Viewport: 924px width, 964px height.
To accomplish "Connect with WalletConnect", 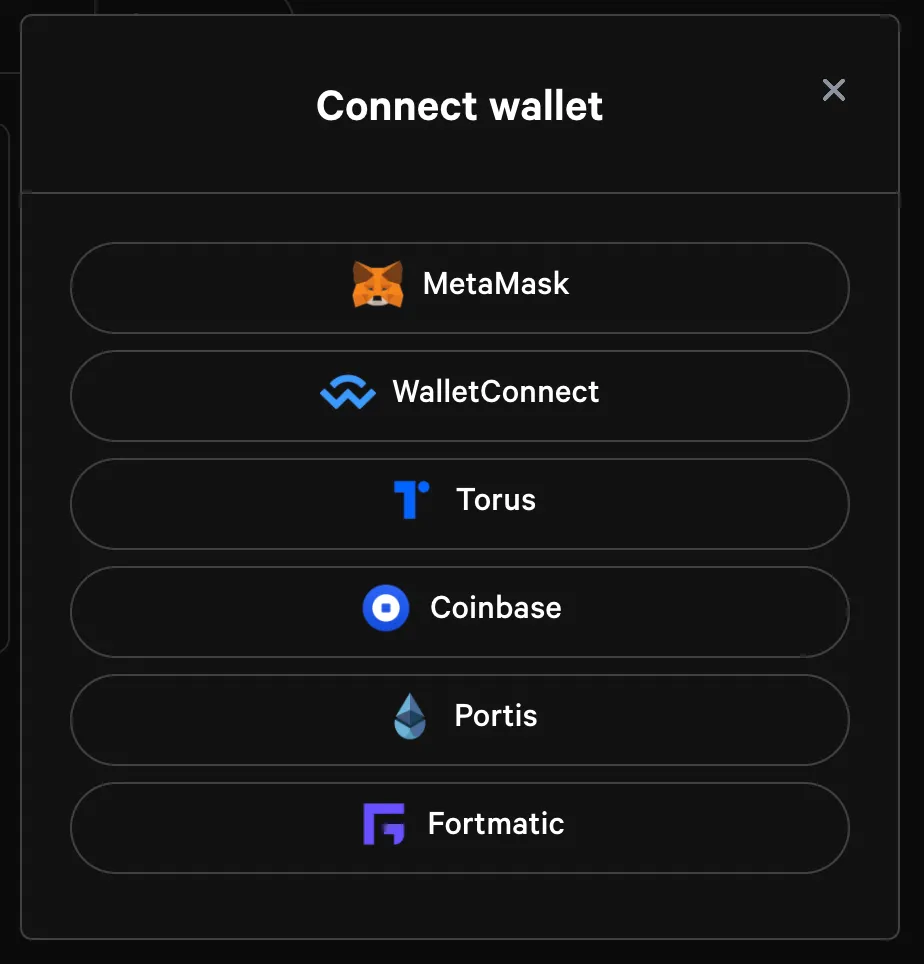I will pyautogui.click(x=460, y=393).
